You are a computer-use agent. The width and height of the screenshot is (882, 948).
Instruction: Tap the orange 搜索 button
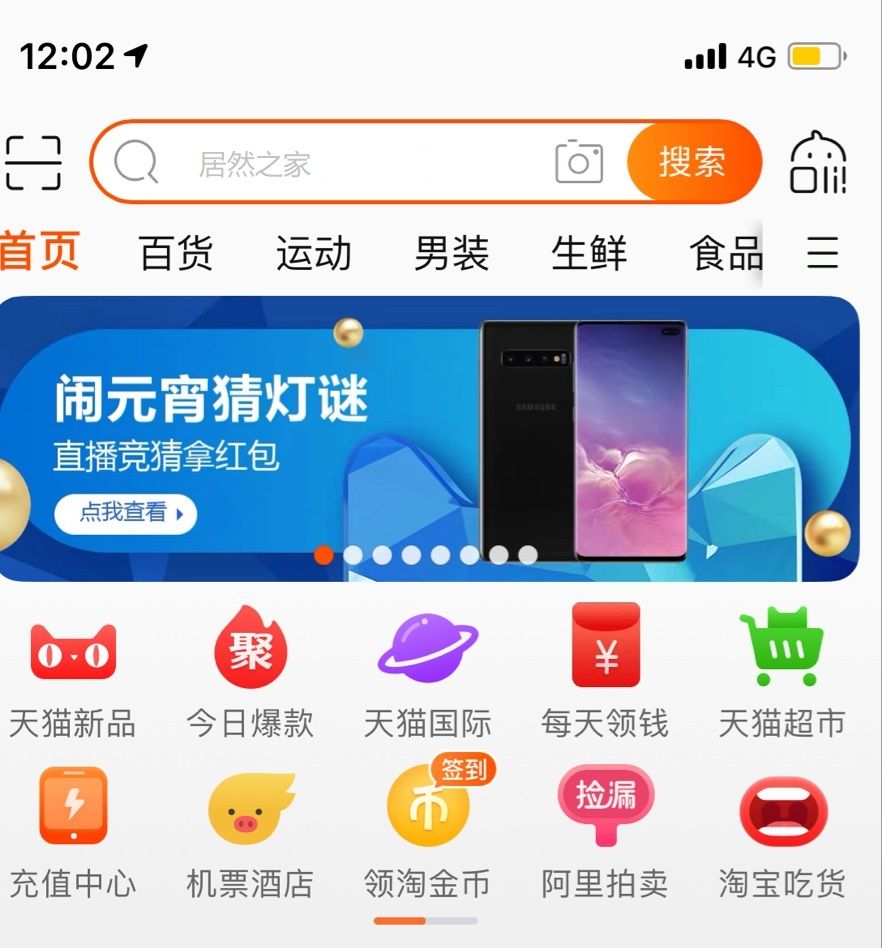coord(693,162)
